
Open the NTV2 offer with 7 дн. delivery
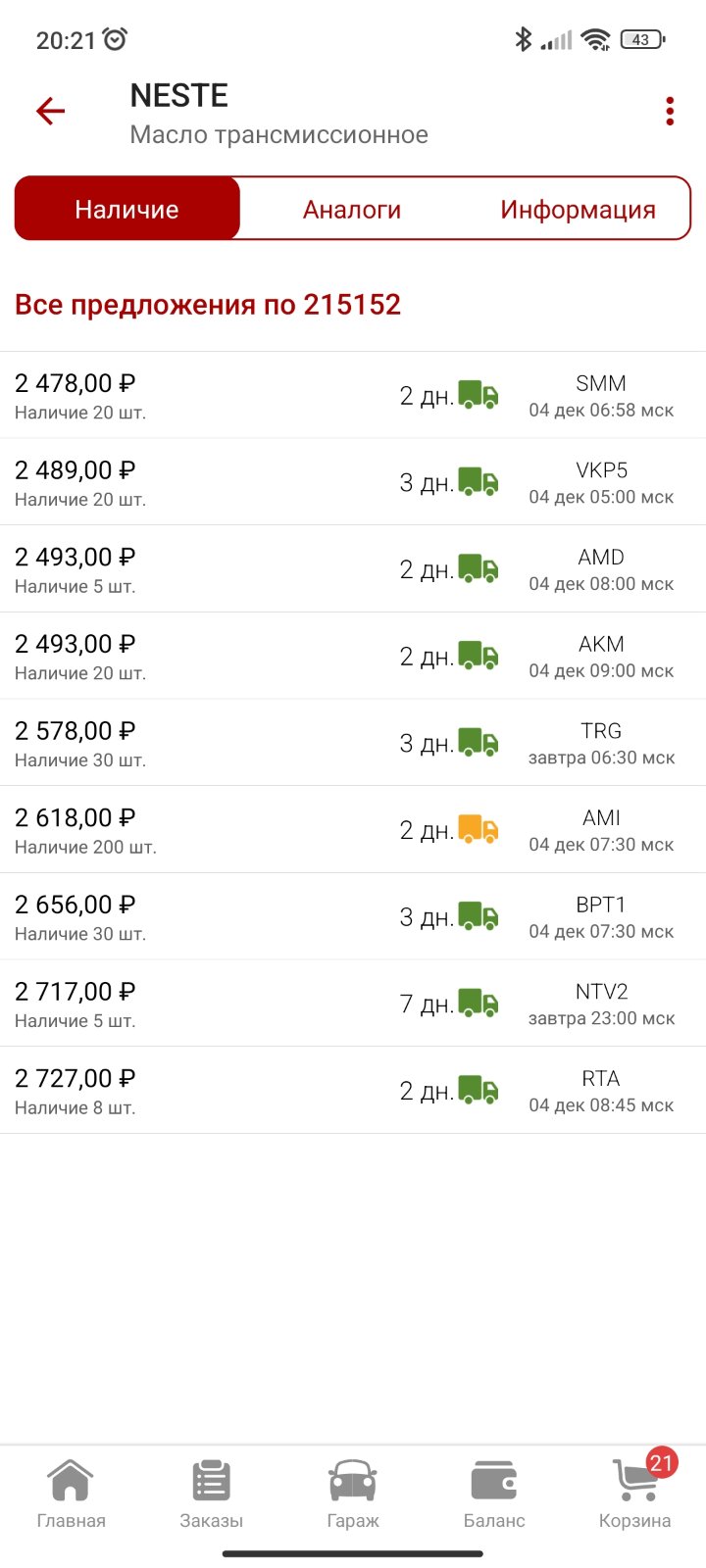pyautogui.click(x=353, y=1004)
